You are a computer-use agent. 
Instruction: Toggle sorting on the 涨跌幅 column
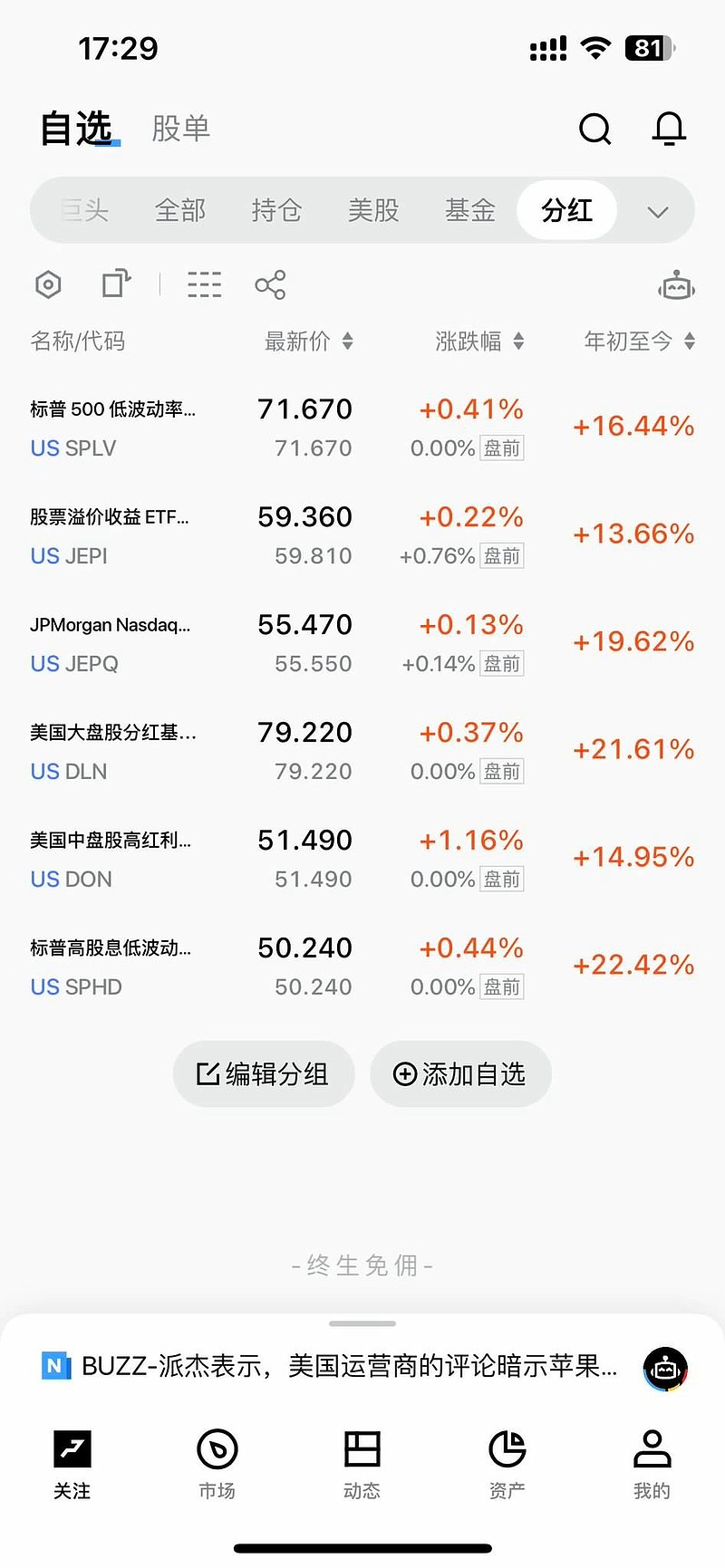[x=478, y=341]
